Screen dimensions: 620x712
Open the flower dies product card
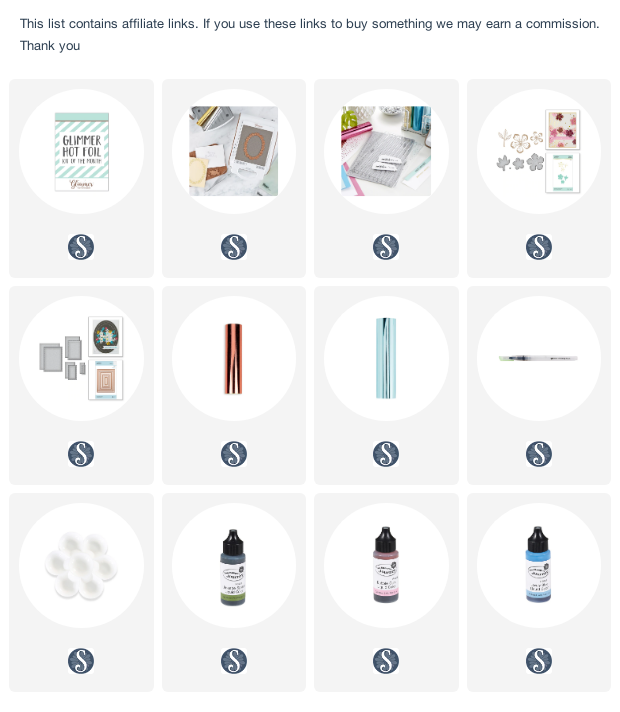pyautogui.click(x=539, y=152)
